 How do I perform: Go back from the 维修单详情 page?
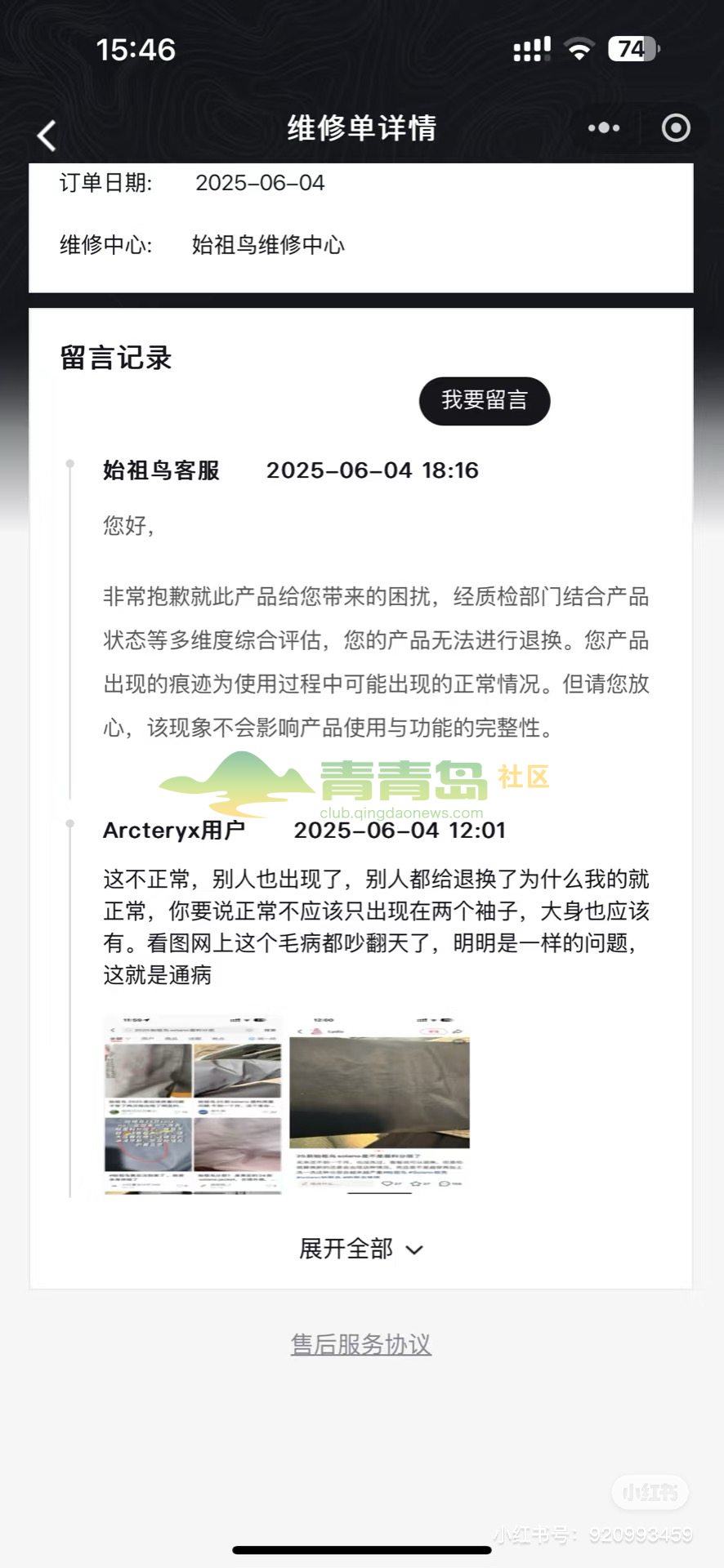tap(47, 136)
